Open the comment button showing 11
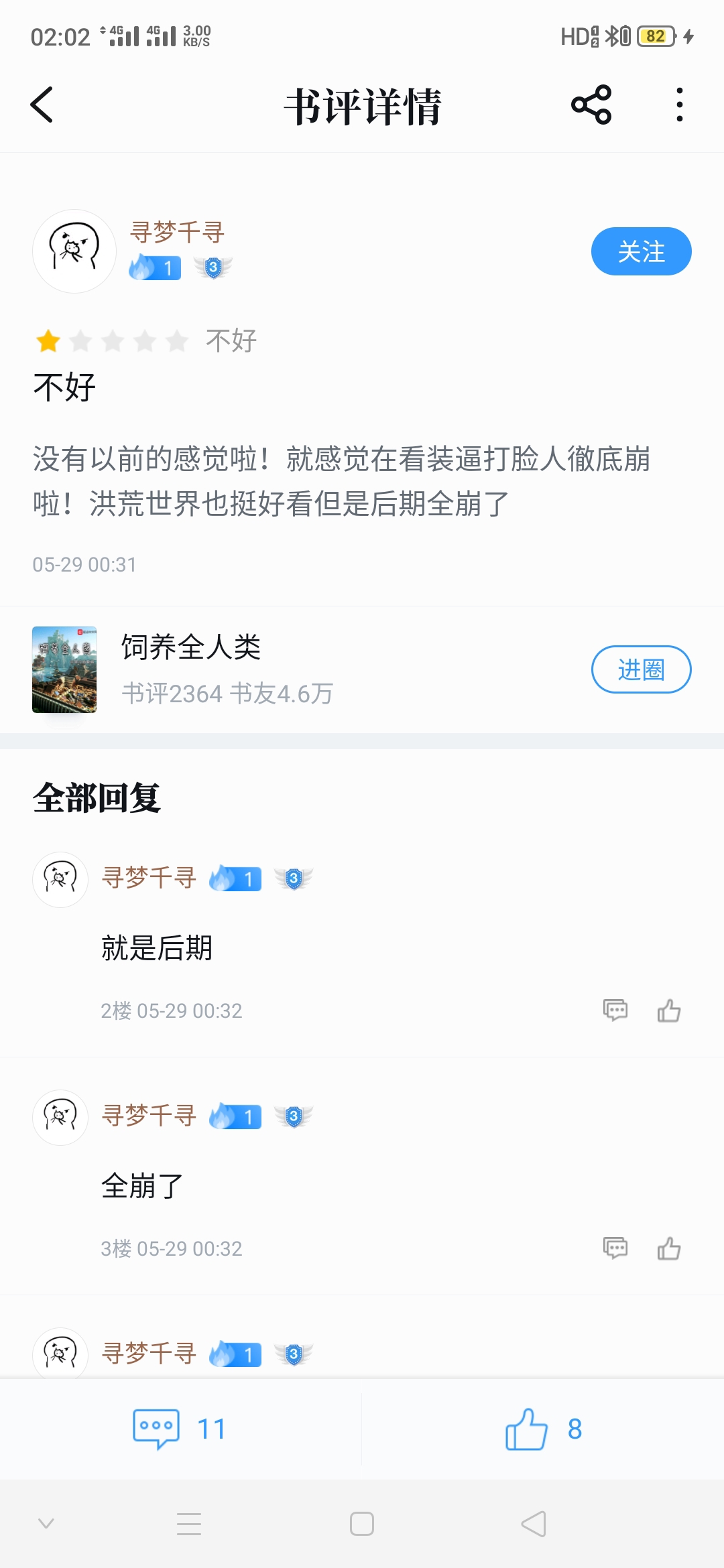Image resolution: width=724 pixels, height=1568 pixels. (x=180, y=1429)
